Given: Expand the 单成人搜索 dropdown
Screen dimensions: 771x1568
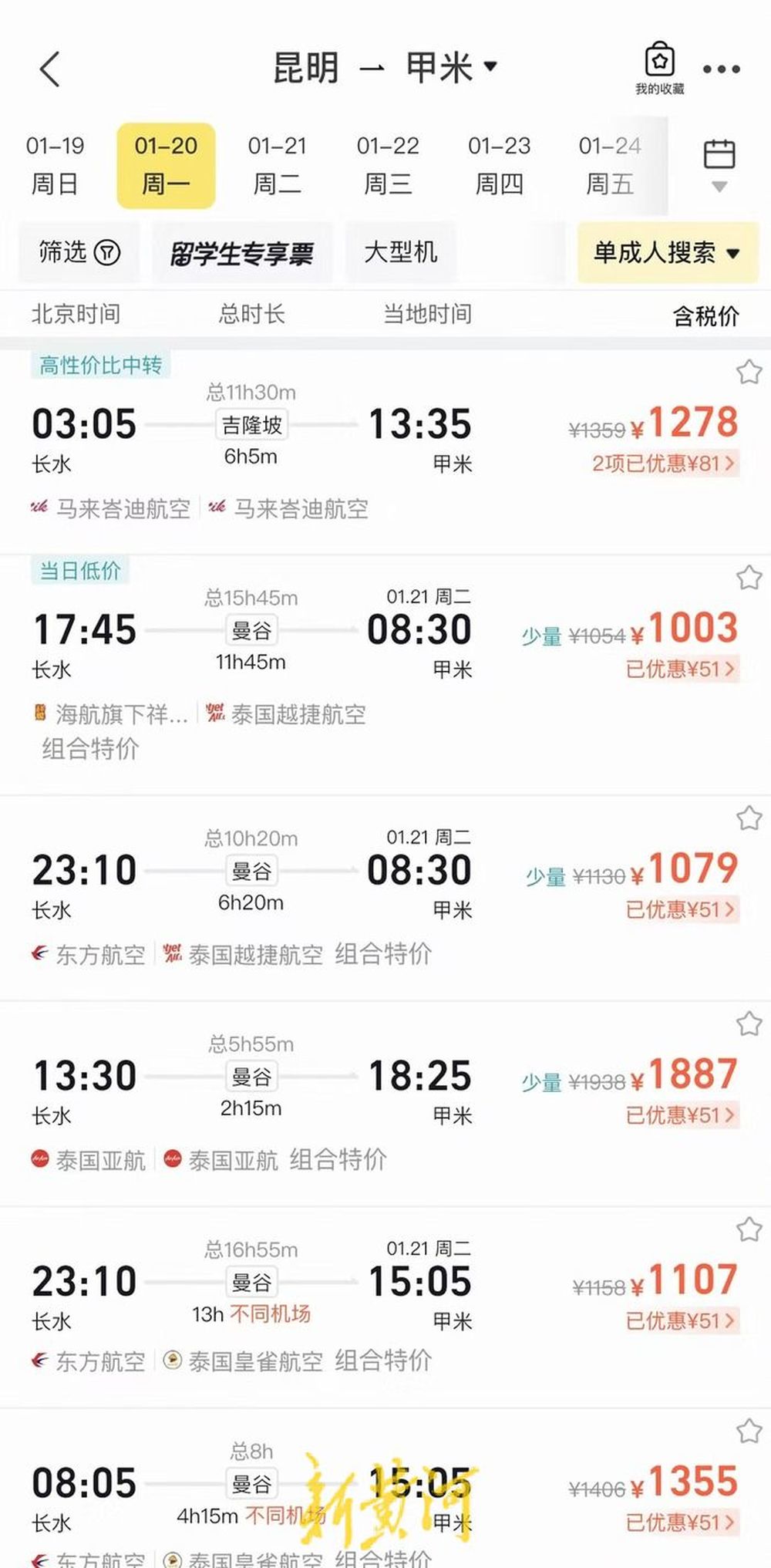Looking at the screenshot, I should tap(668, 251).
